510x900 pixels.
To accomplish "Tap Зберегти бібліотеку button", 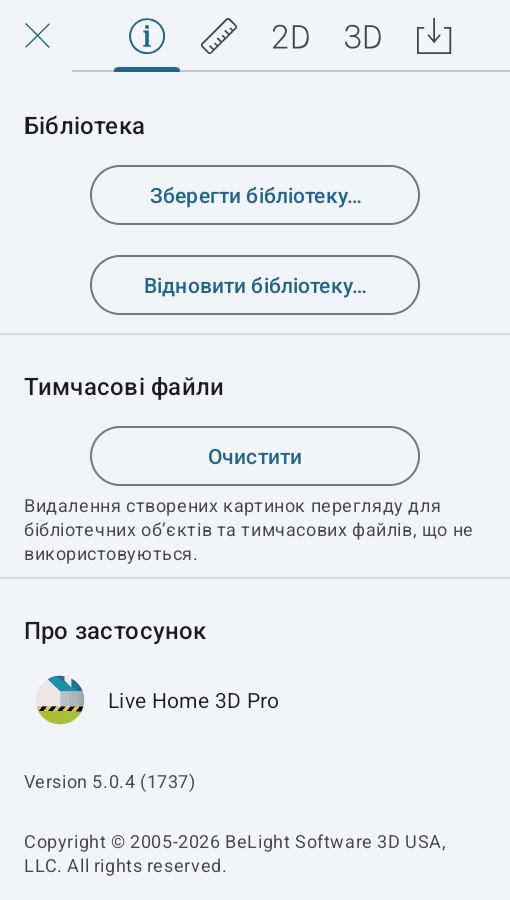I will 255,195.
